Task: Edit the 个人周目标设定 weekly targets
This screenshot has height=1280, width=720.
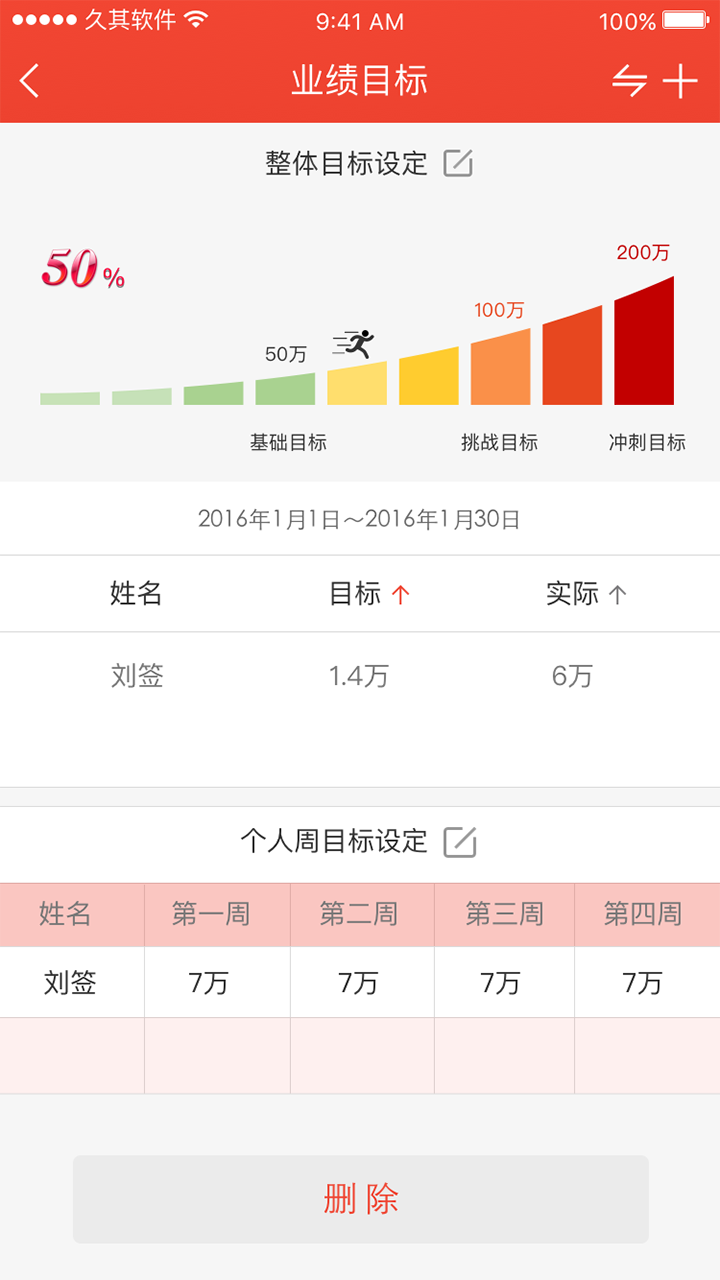Action: tap(460, 842)
